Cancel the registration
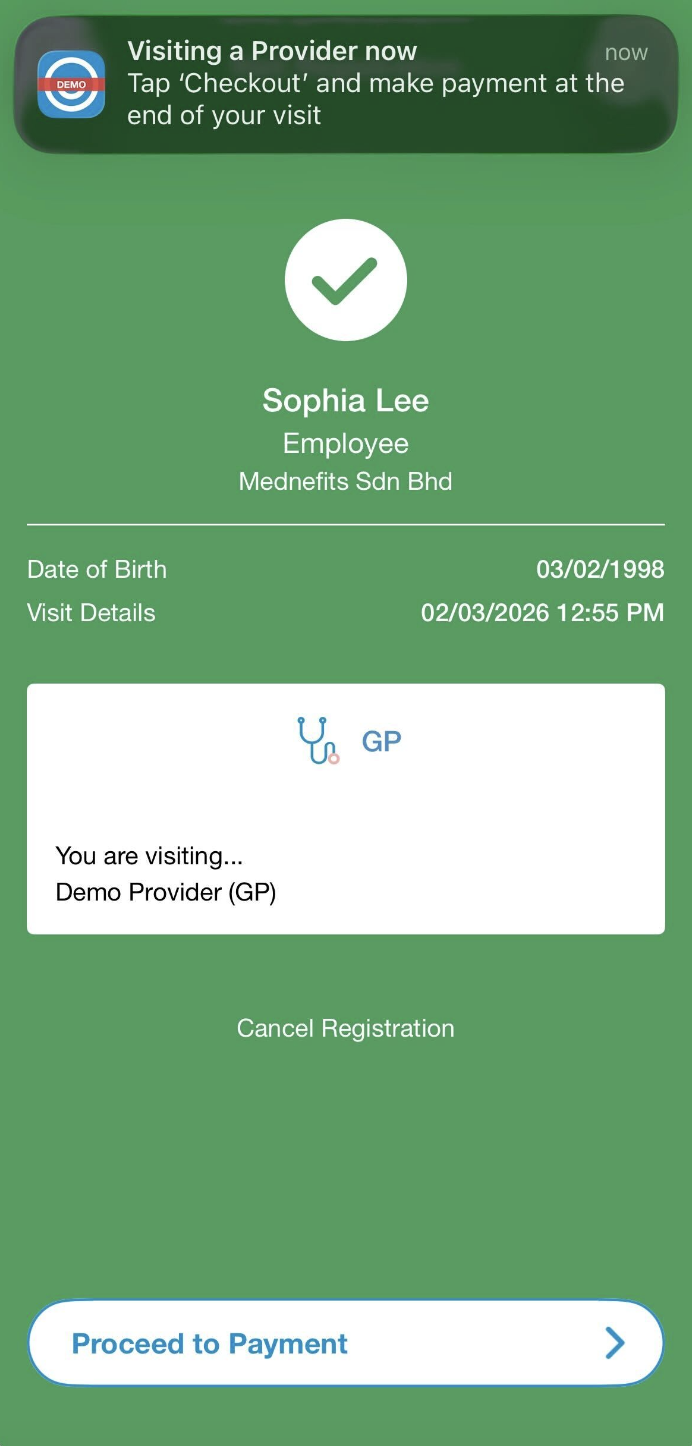 (345, 1028)
